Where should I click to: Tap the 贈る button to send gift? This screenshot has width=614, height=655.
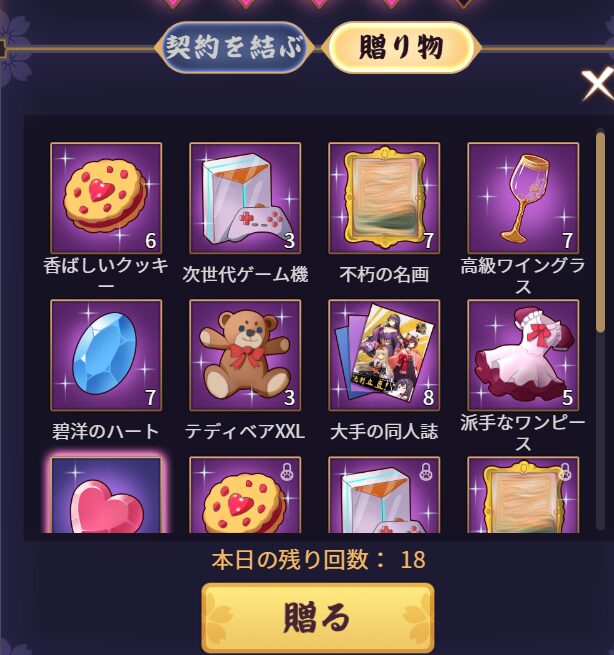pos(318,618)
